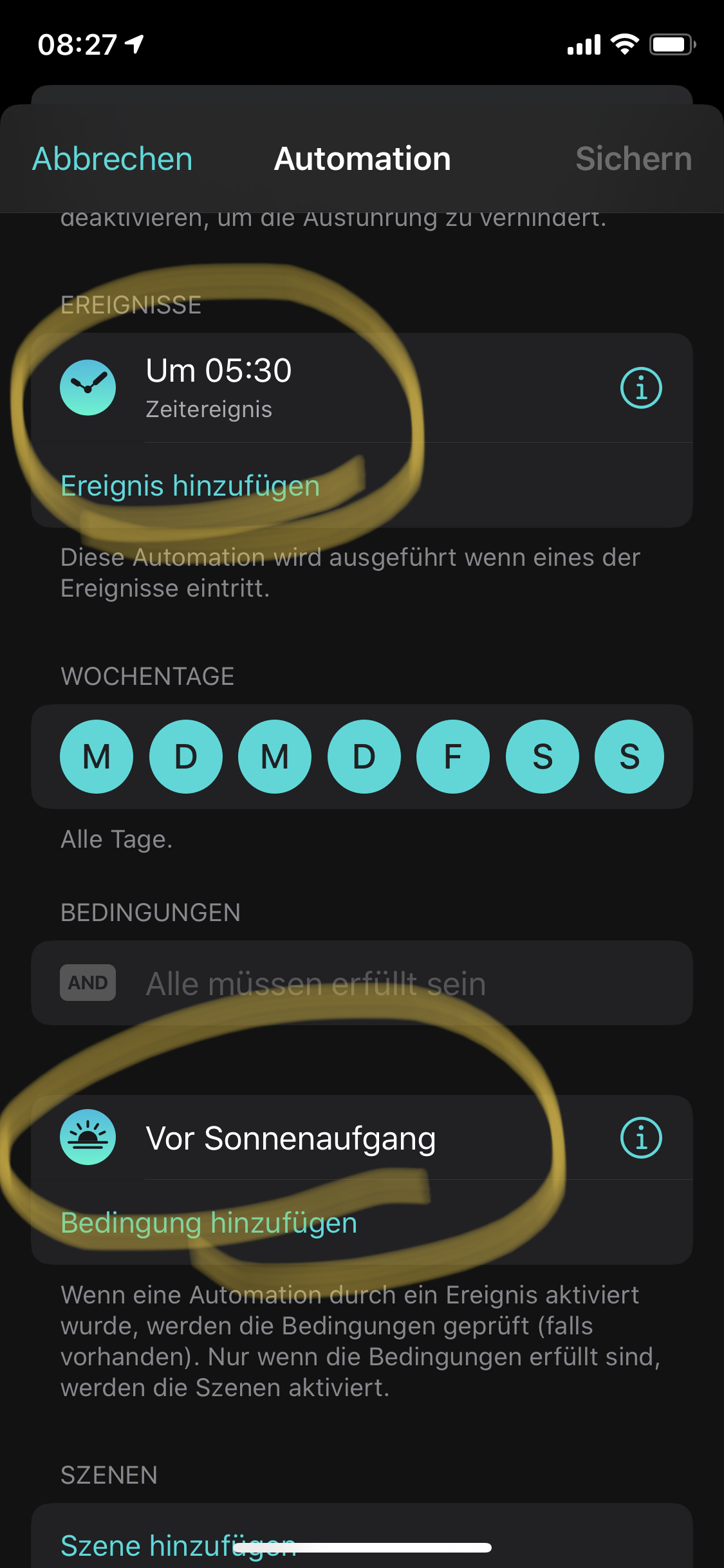The width and height of the screenshot is (724, 1568).
Task: Tap Sichern to save the automation
Action: coord(633,159)
